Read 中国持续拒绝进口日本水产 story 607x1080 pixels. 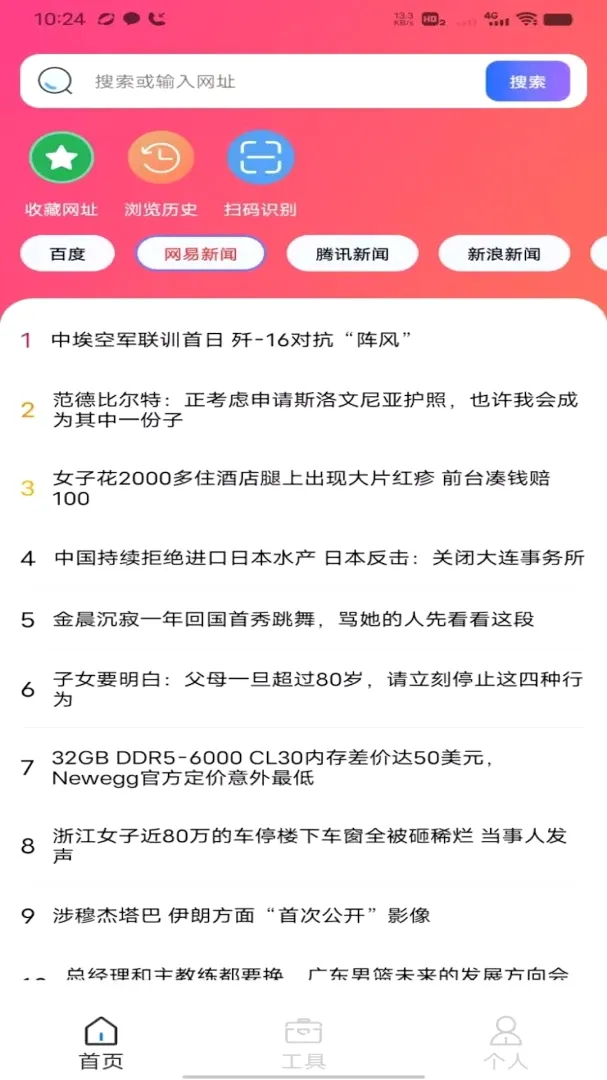[x=303, y=558]
